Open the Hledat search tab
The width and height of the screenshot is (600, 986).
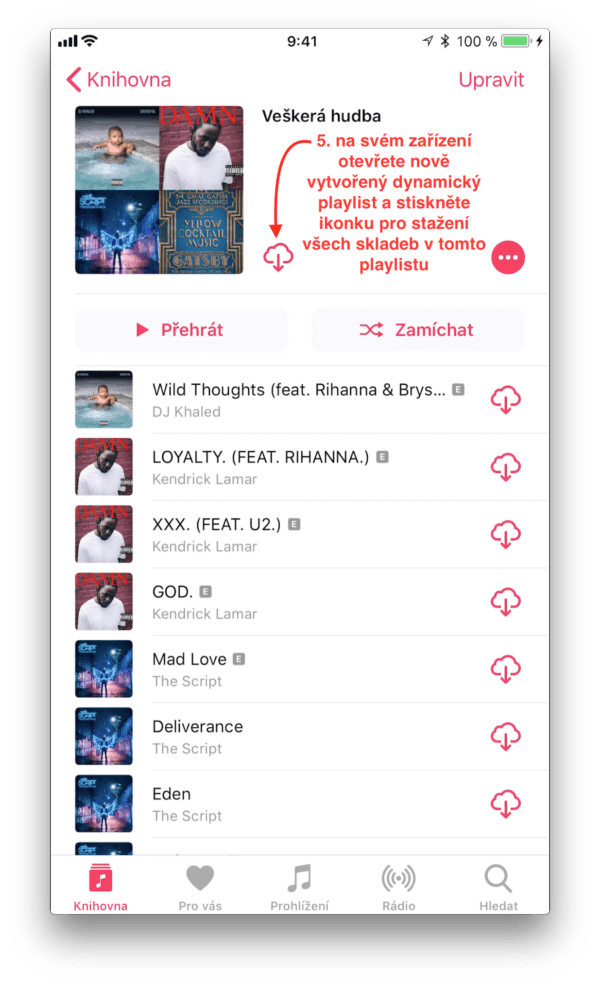498,887
